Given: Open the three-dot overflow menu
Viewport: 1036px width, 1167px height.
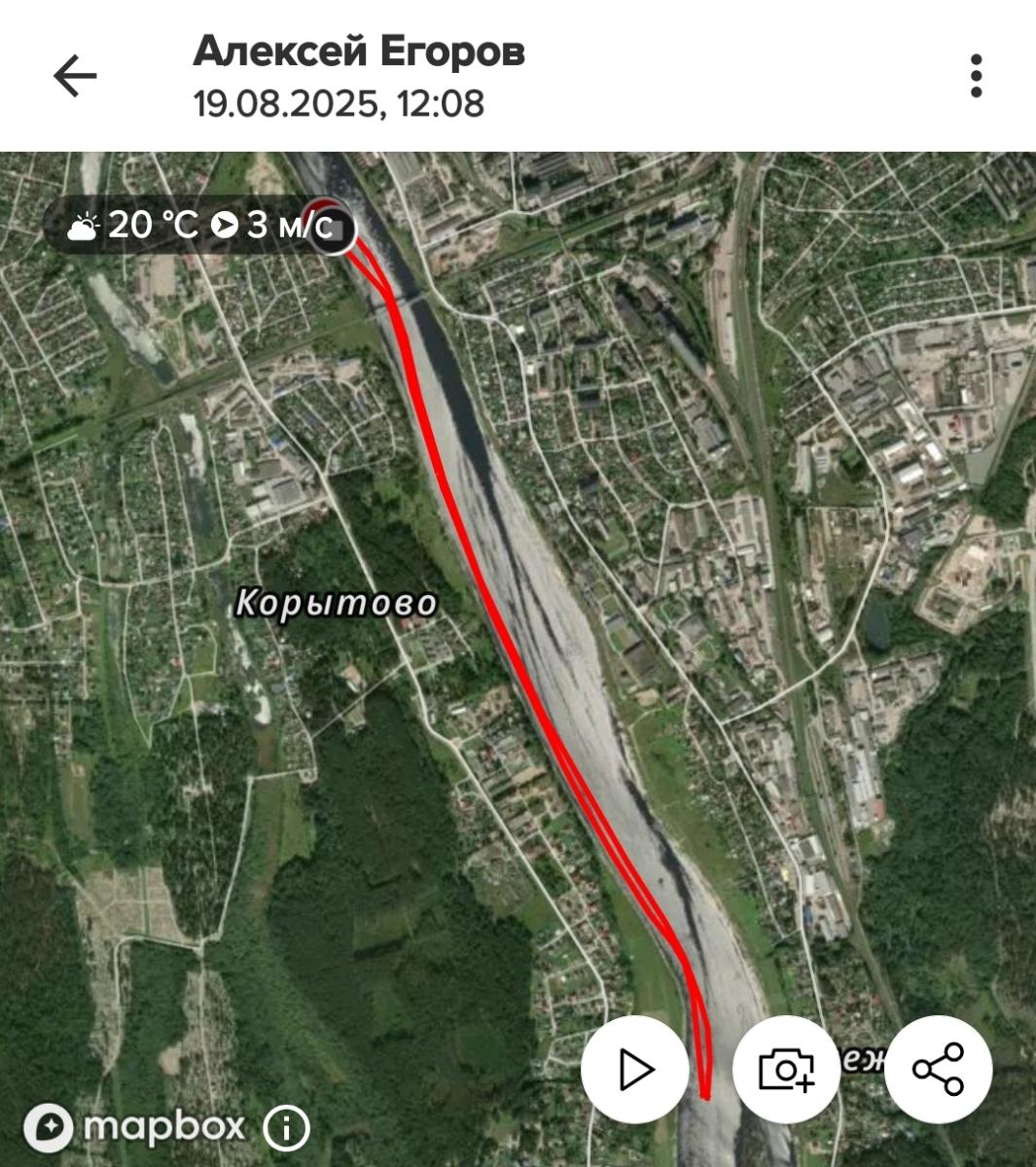Looking at the screenshot, I should (976, 76).
